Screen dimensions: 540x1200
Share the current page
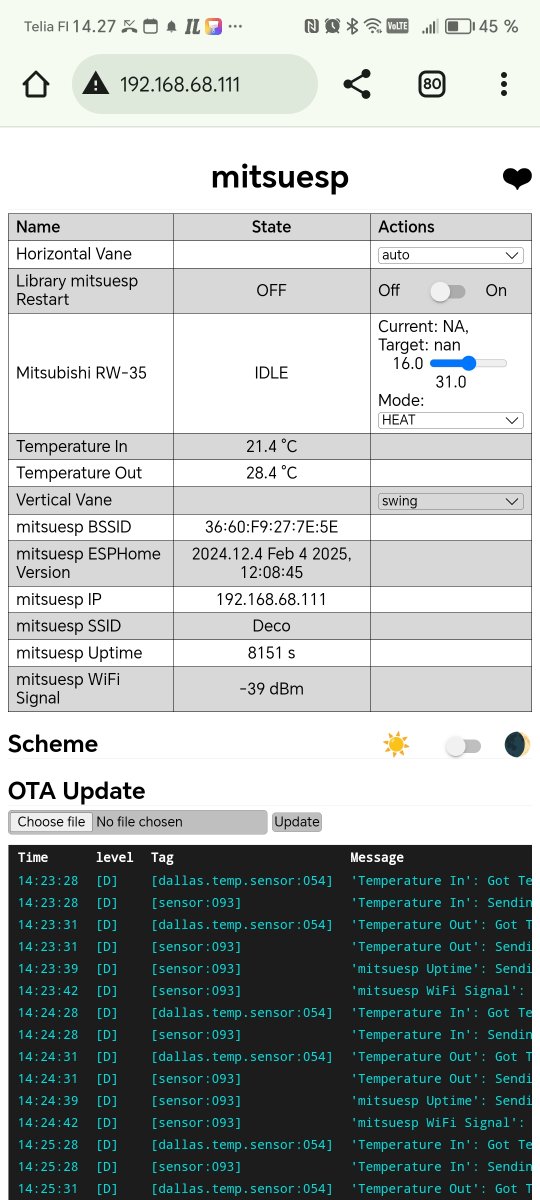[x=357, y=84]
